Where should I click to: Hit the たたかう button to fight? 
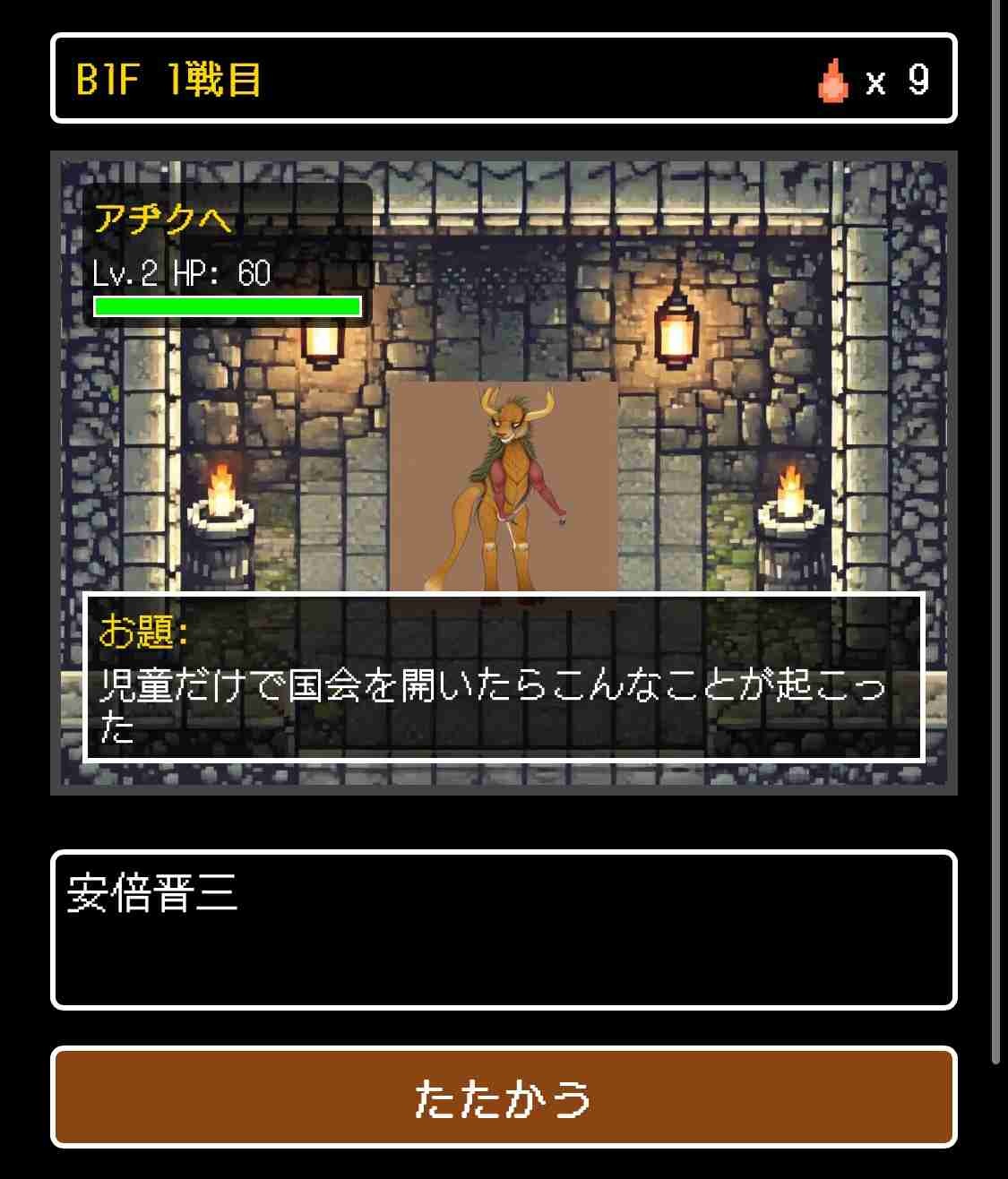[x=504, y=1097]
